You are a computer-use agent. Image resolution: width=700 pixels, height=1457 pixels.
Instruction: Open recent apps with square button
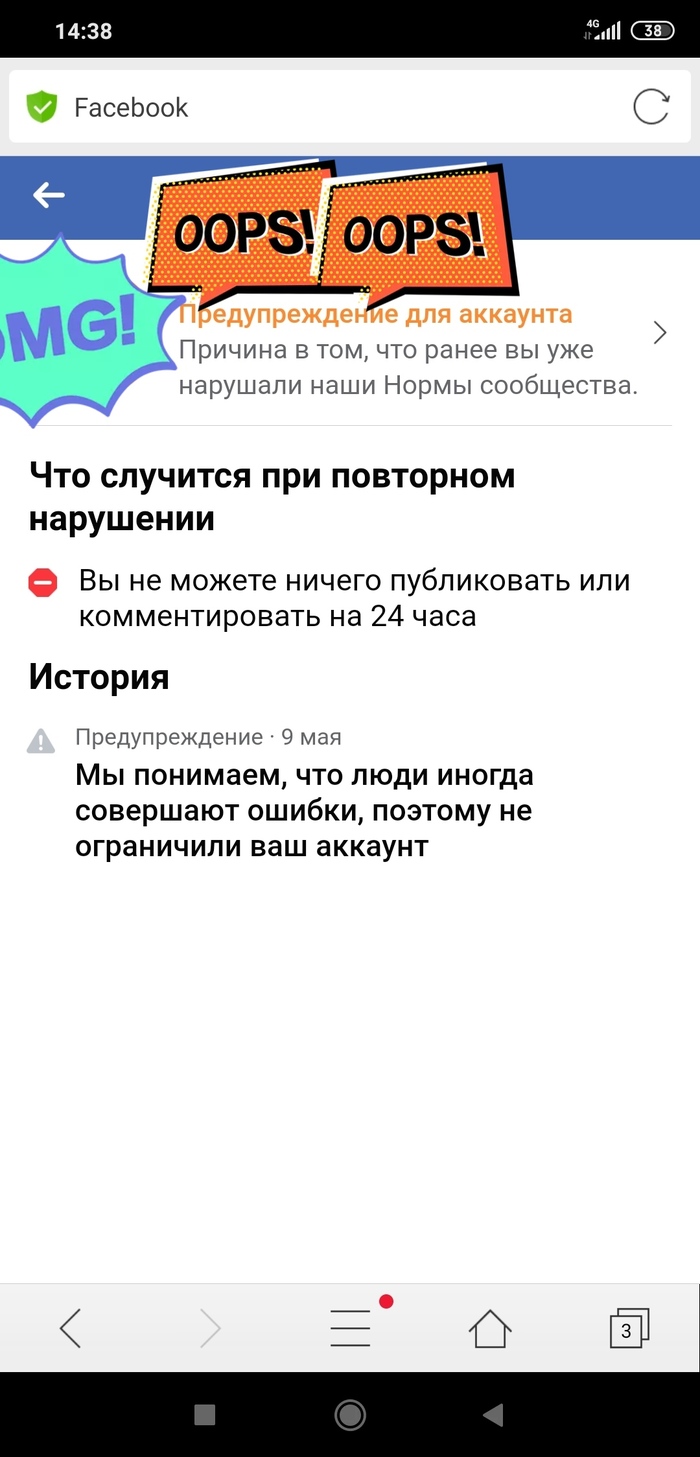pyautogui.click(x=205, y=1414)
